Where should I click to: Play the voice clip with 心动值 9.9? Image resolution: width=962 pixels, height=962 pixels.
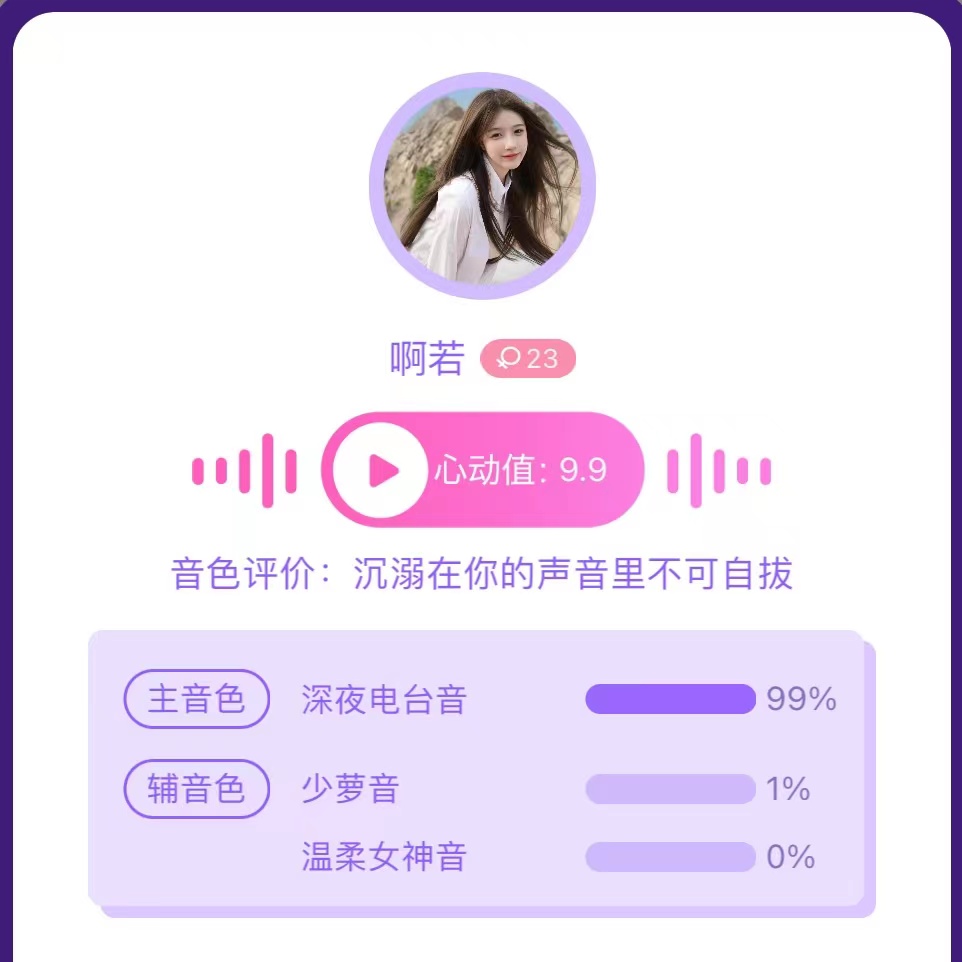tap(381, 470)
